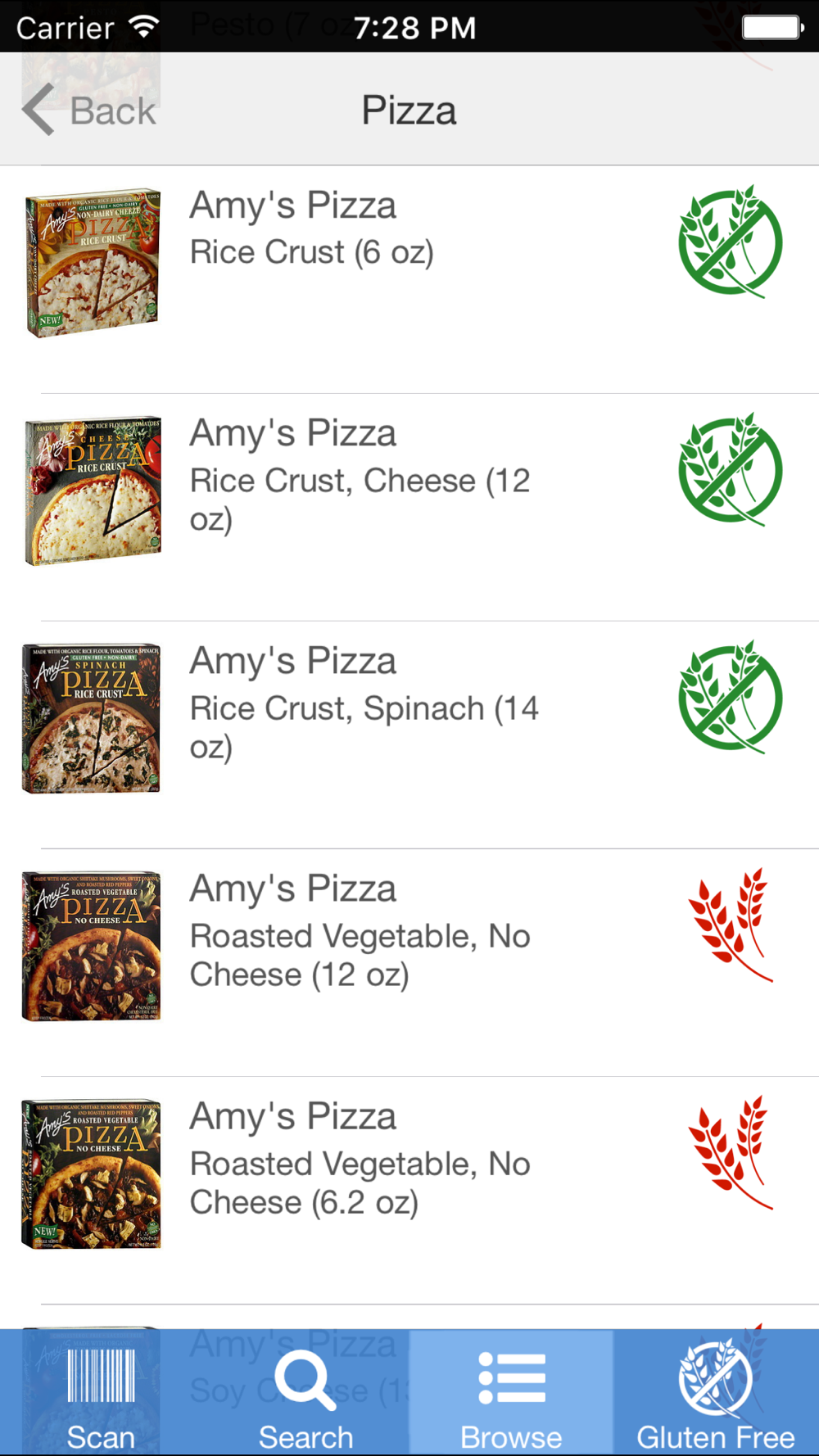Open Amy's Pizza Rice Crust (6 oz)
This screenshot has height=1456, width=819.
point(409,280)
